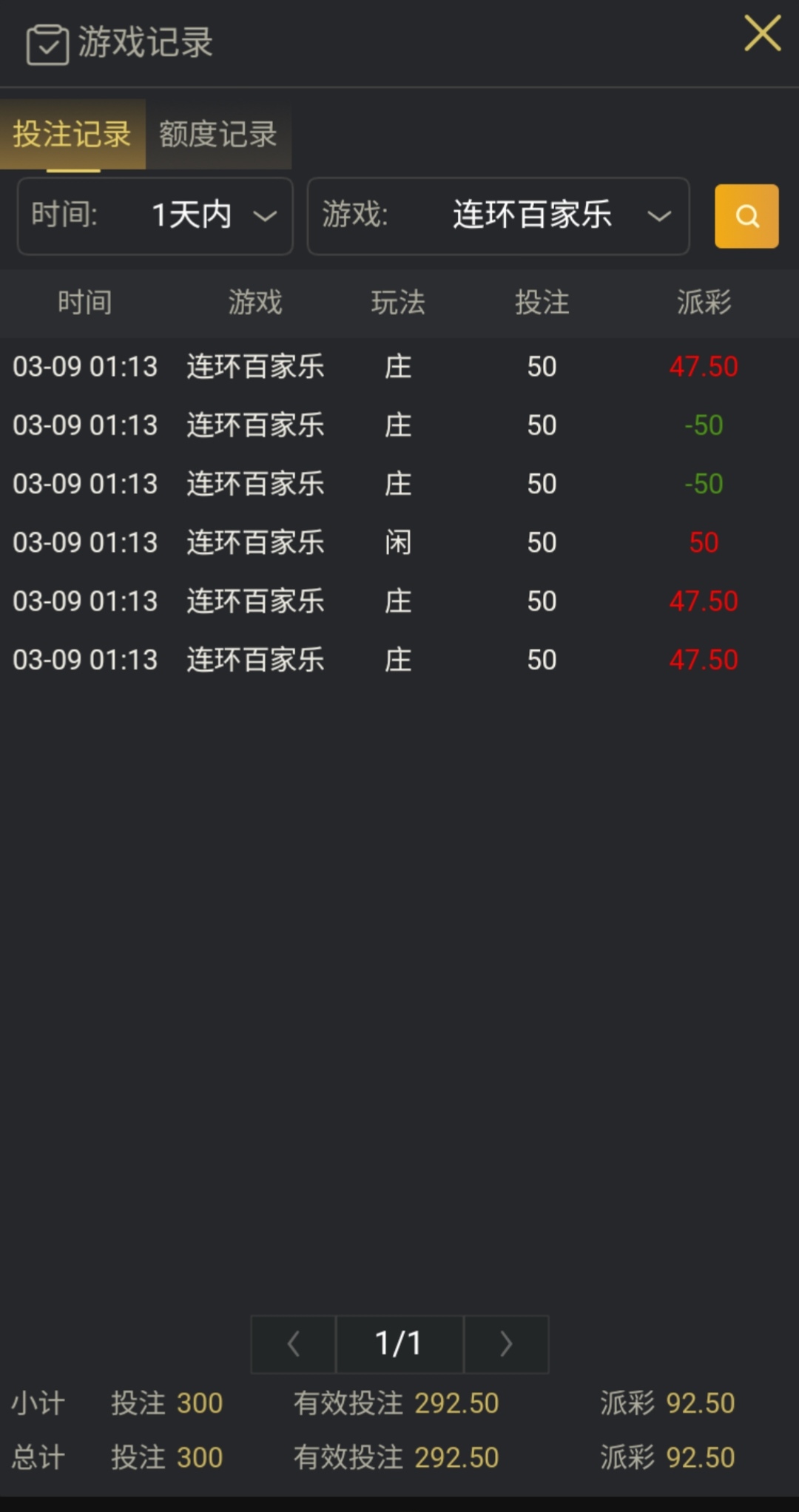Switch to the 额度记录 tab
The width and height of the screenshot is (799, 1512).
pos(217,136)
